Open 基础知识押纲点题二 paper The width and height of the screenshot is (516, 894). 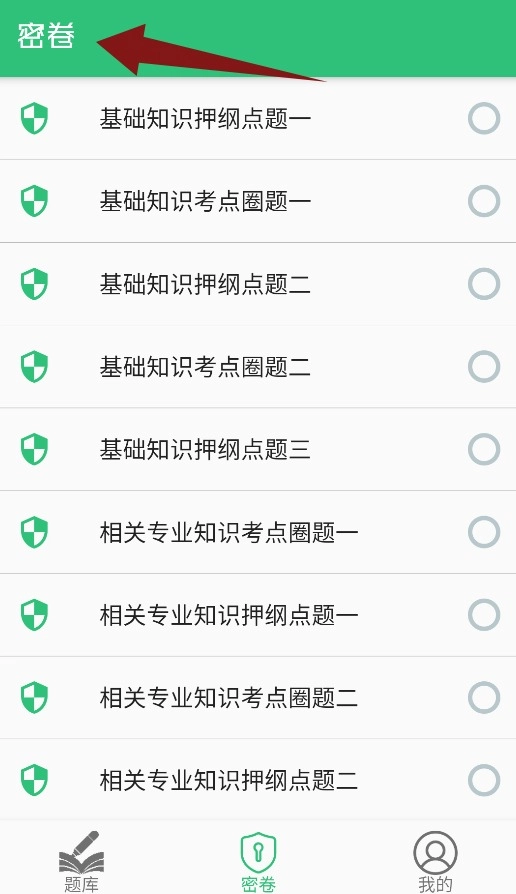258,284
